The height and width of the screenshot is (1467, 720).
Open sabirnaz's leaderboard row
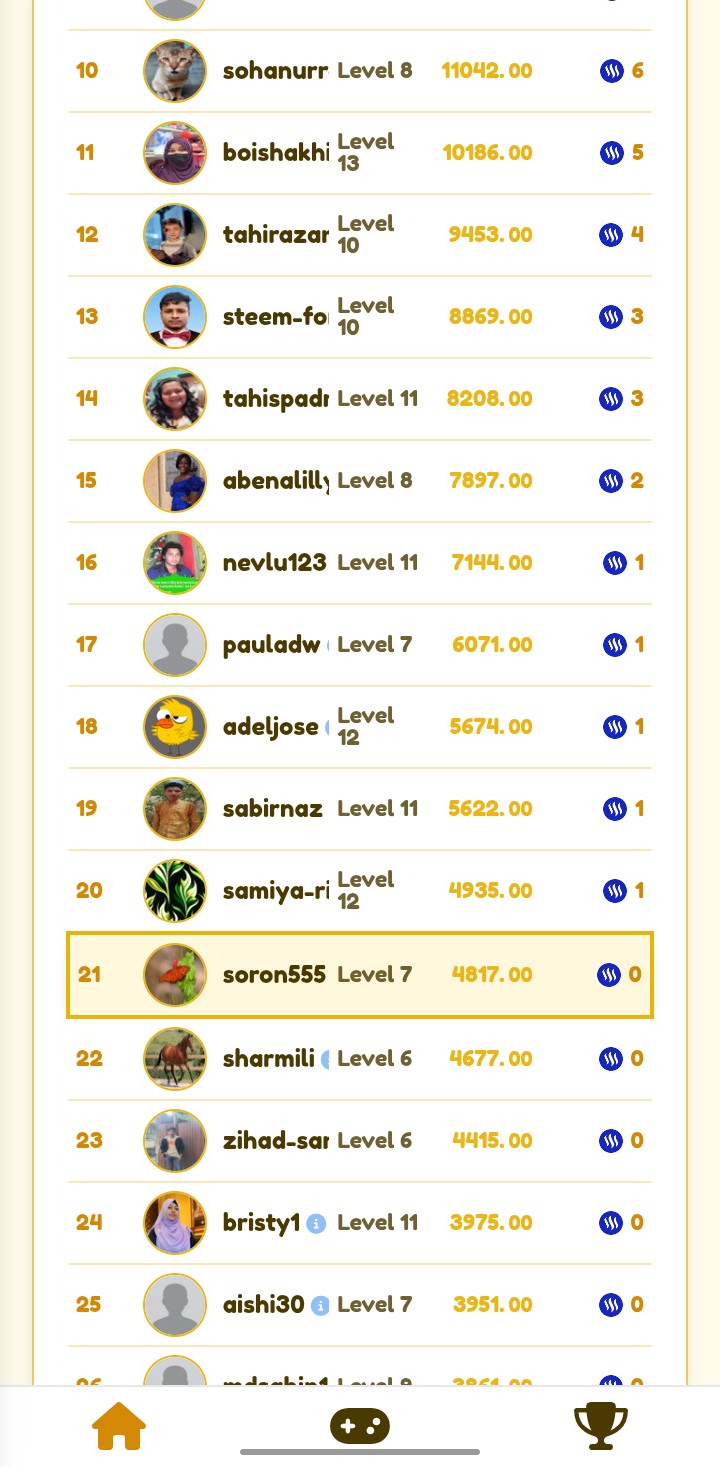coord(360,809)
